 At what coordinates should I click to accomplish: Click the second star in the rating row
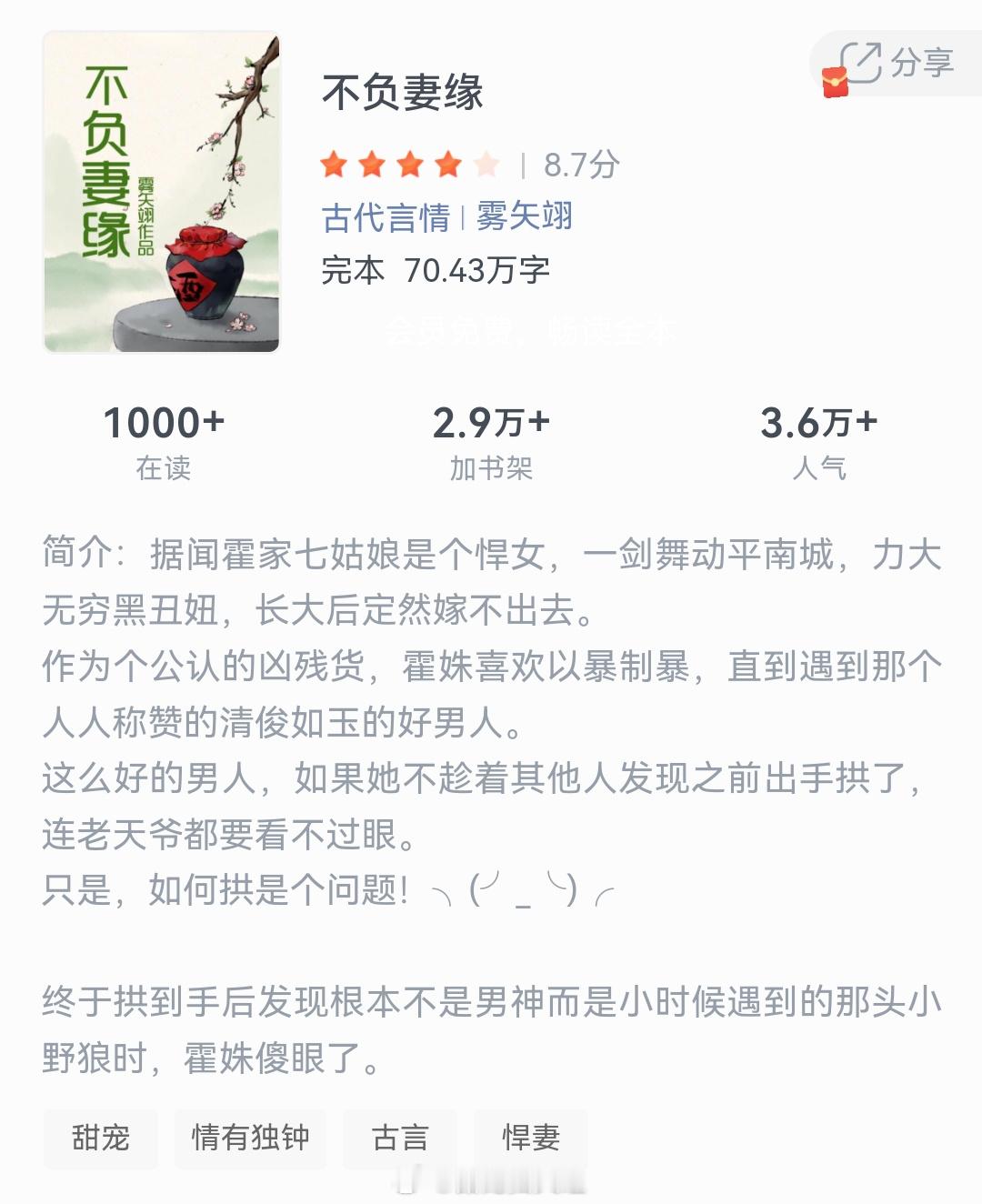pos(374,164)
